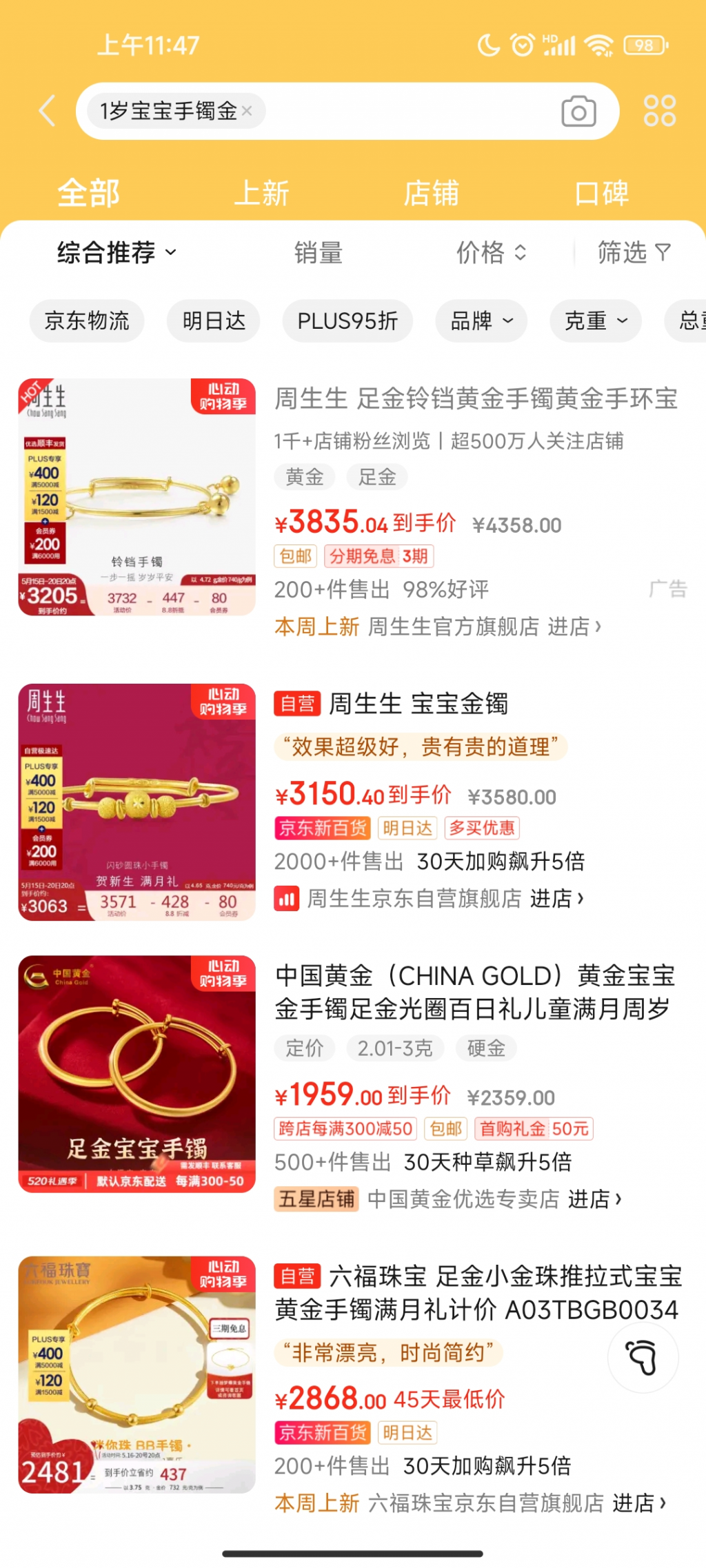Sort results by 销量
The image size is (706, 1568).
(318, 253)
